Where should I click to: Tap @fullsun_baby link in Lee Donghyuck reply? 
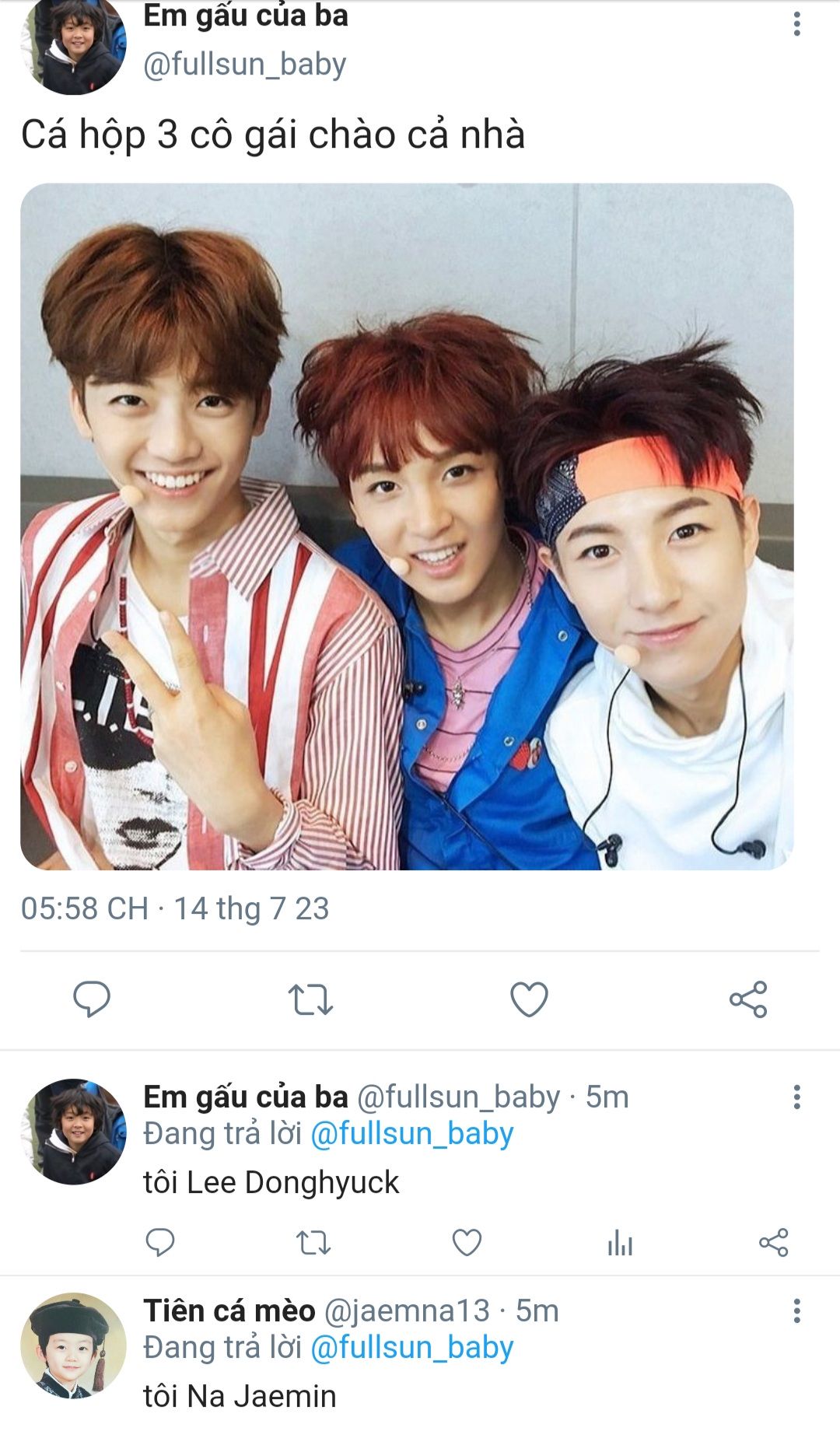(x=411, y=1134)
